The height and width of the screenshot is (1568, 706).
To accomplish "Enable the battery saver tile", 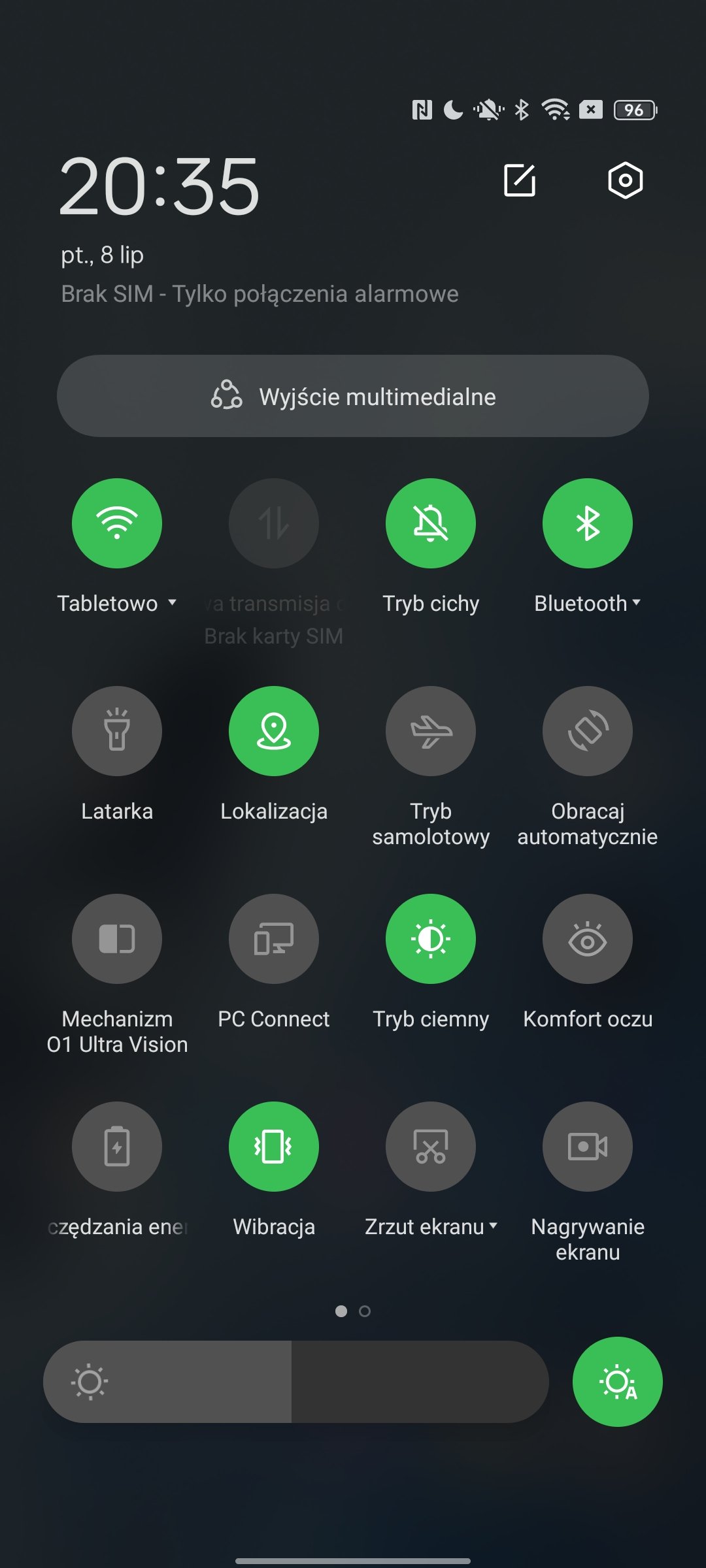I will click(117, 1147).
